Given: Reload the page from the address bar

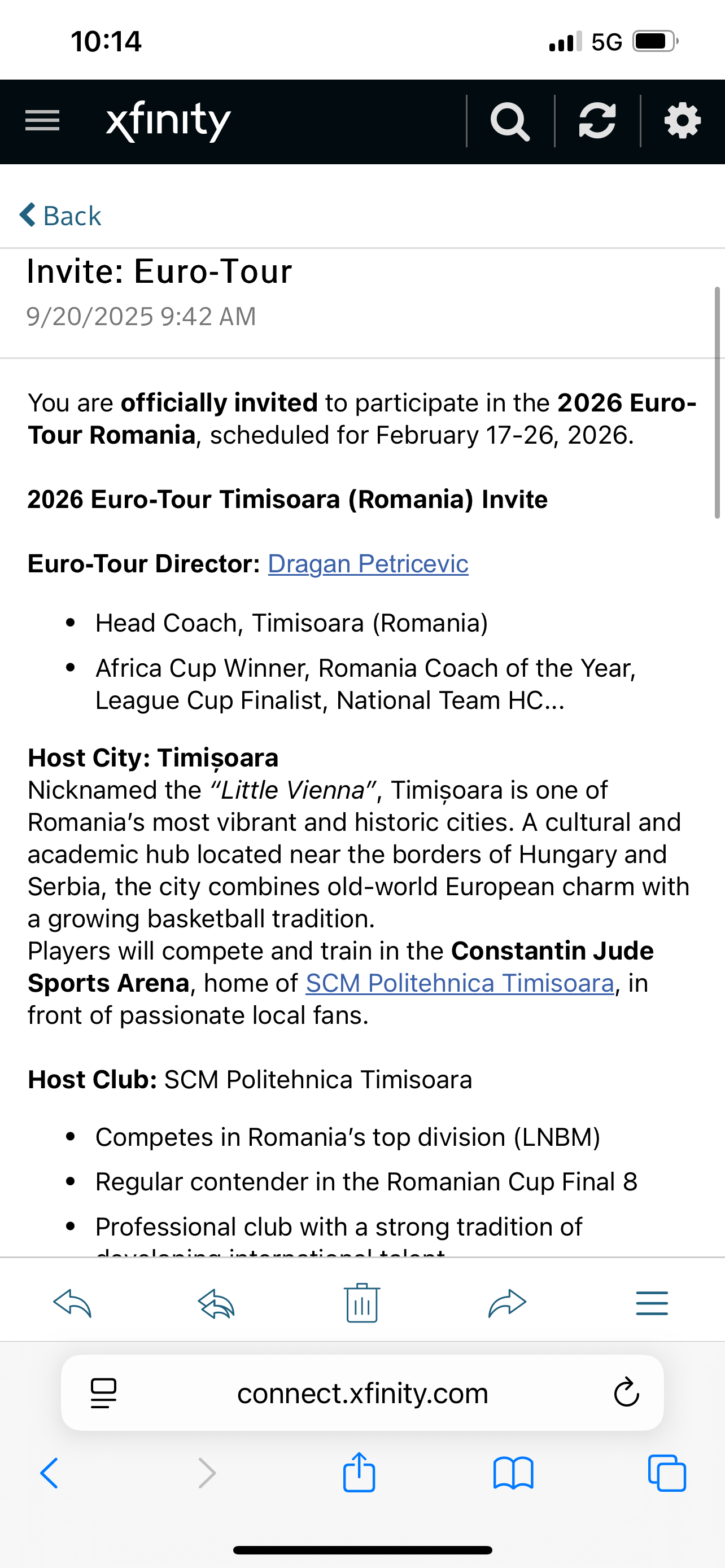Looking at the screenshot, I should [x=626, y=1392].
